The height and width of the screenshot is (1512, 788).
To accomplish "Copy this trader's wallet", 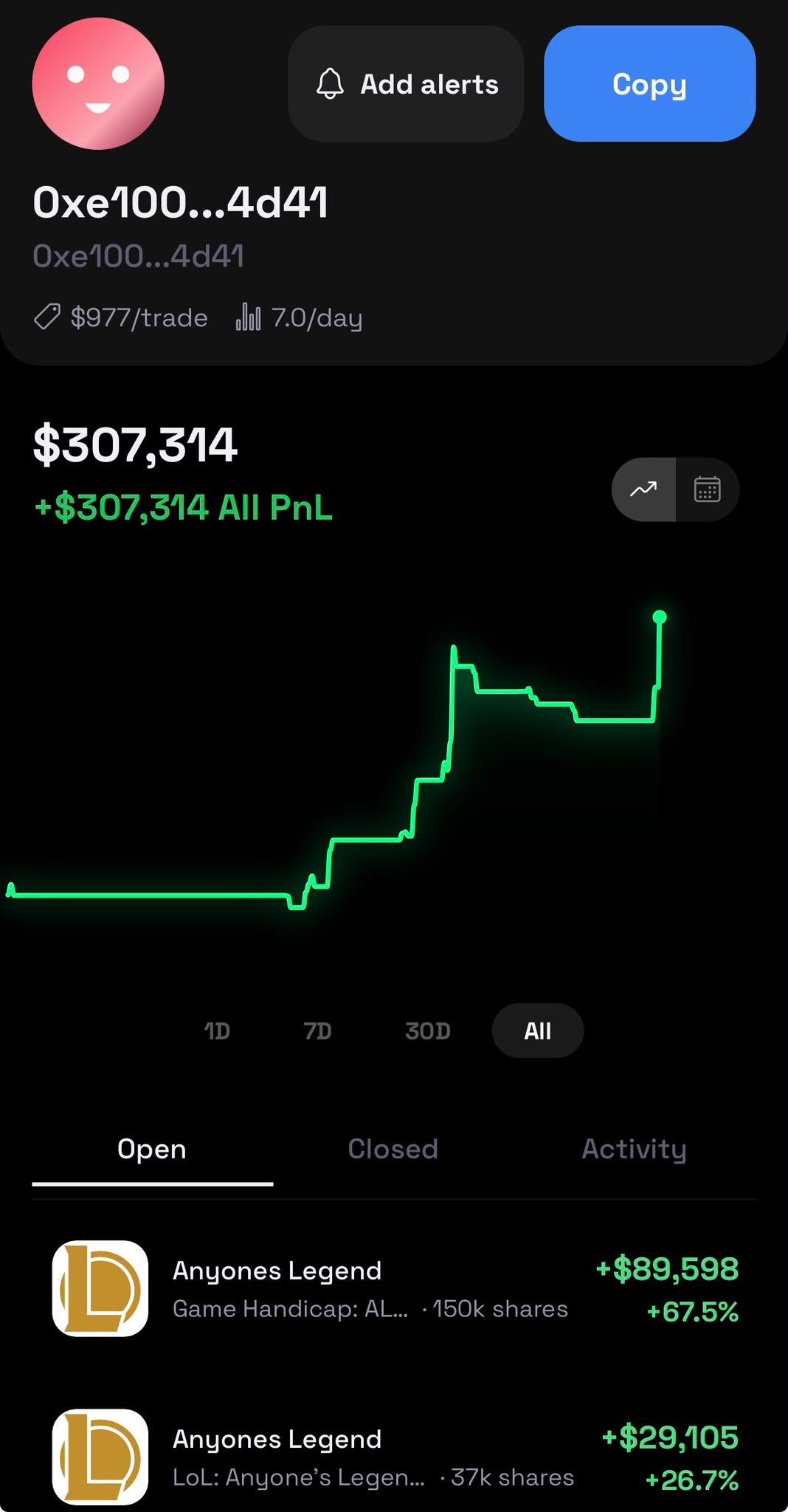I will (649, 83).
